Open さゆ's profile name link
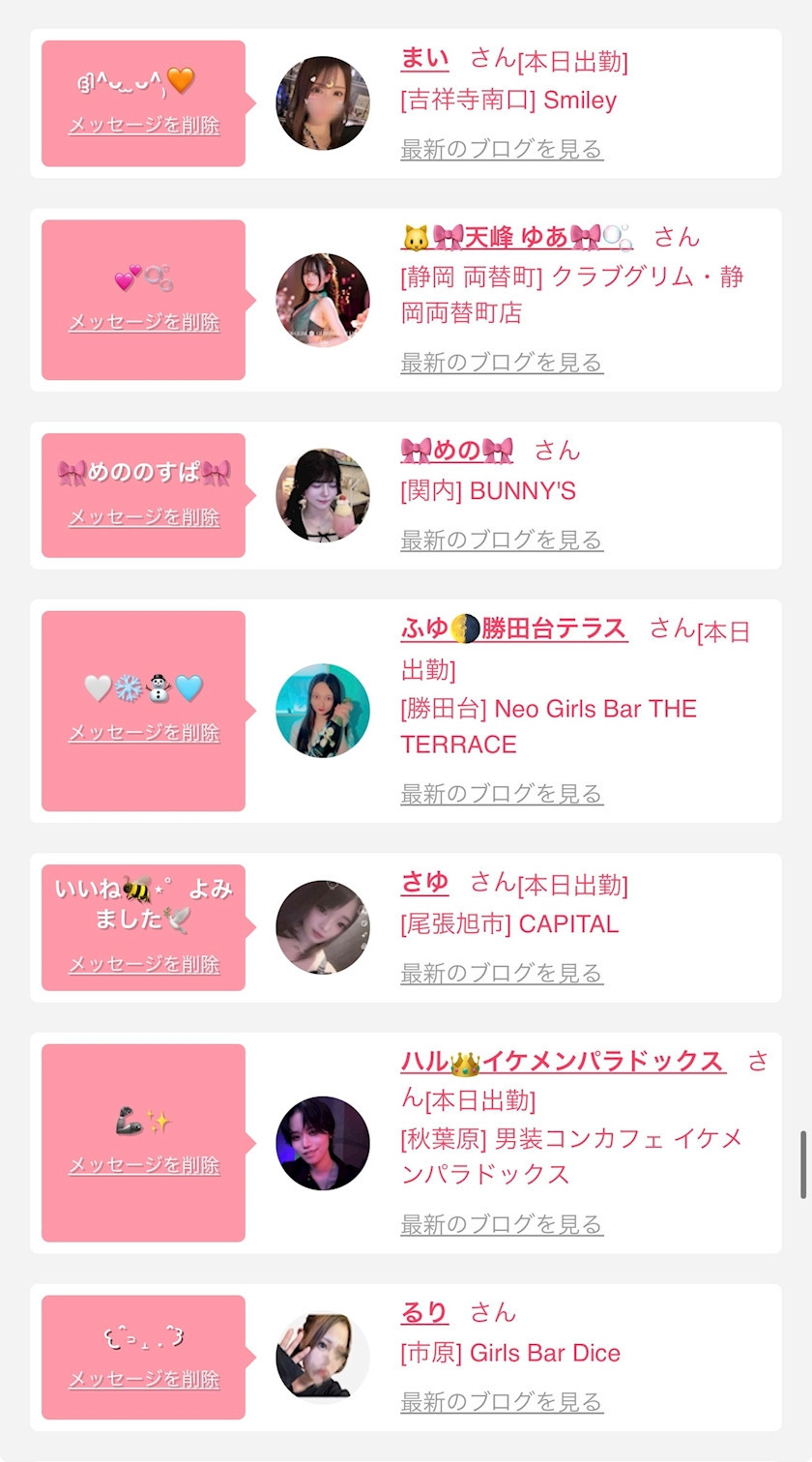The height and width of the screenshot is (1462, 812). coord(424,883)
